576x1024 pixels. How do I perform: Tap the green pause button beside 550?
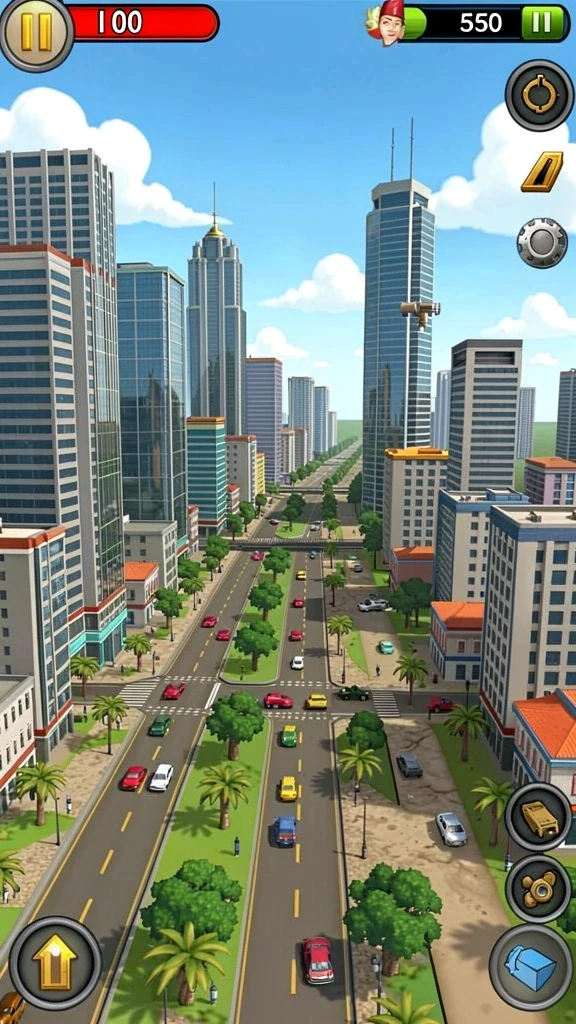tap(543, 24)
